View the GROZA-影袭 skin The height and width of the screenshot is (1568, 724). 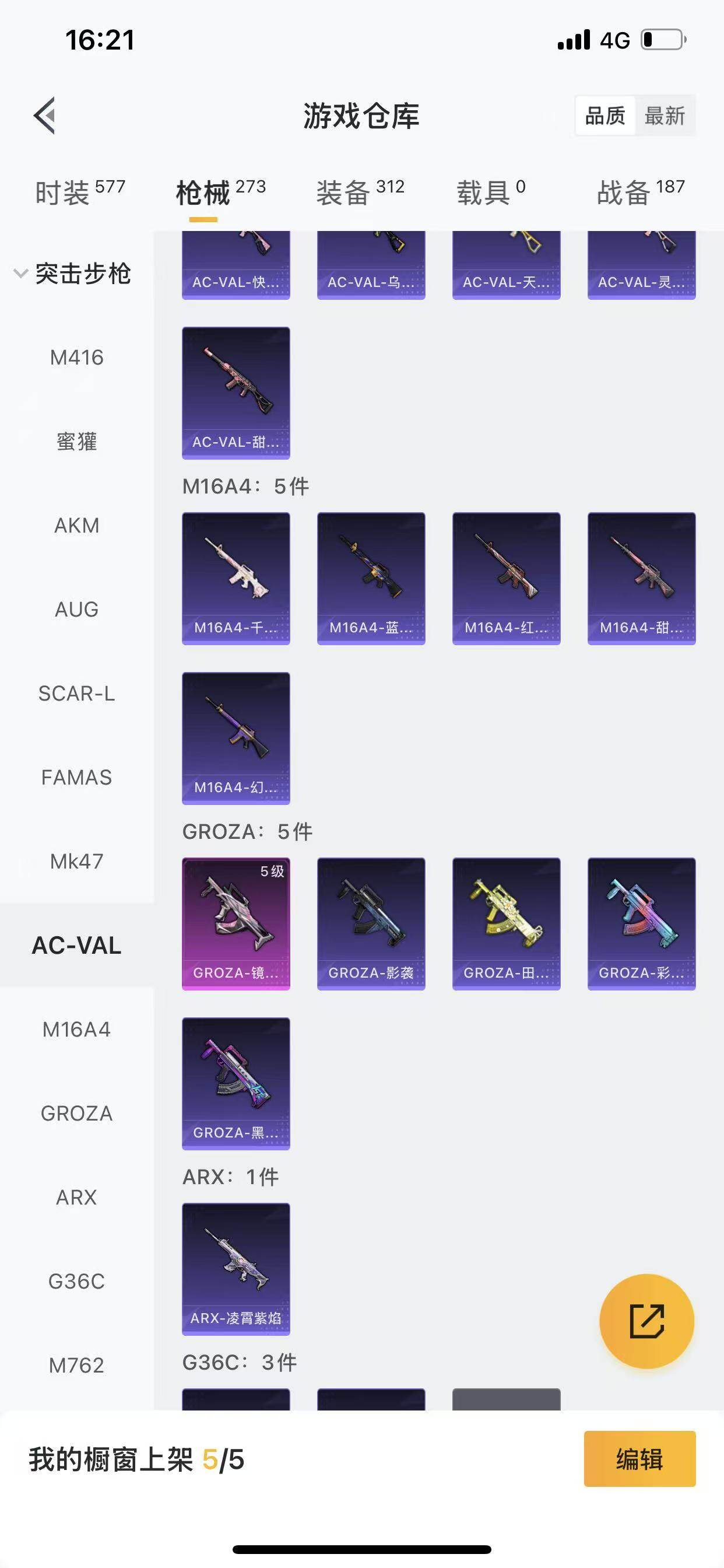point(371,923)
